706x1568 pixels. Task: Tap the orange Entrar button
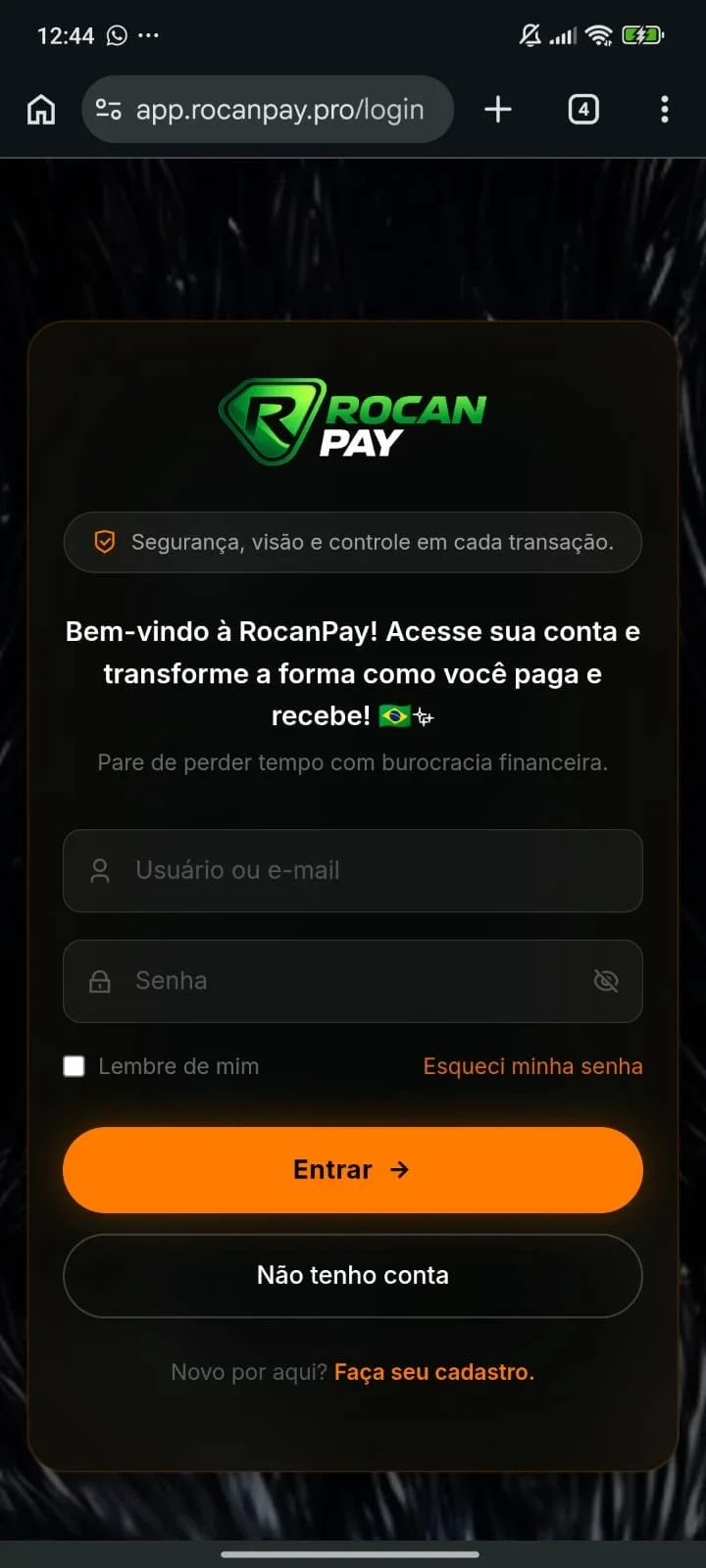(x=353, y=1169)
